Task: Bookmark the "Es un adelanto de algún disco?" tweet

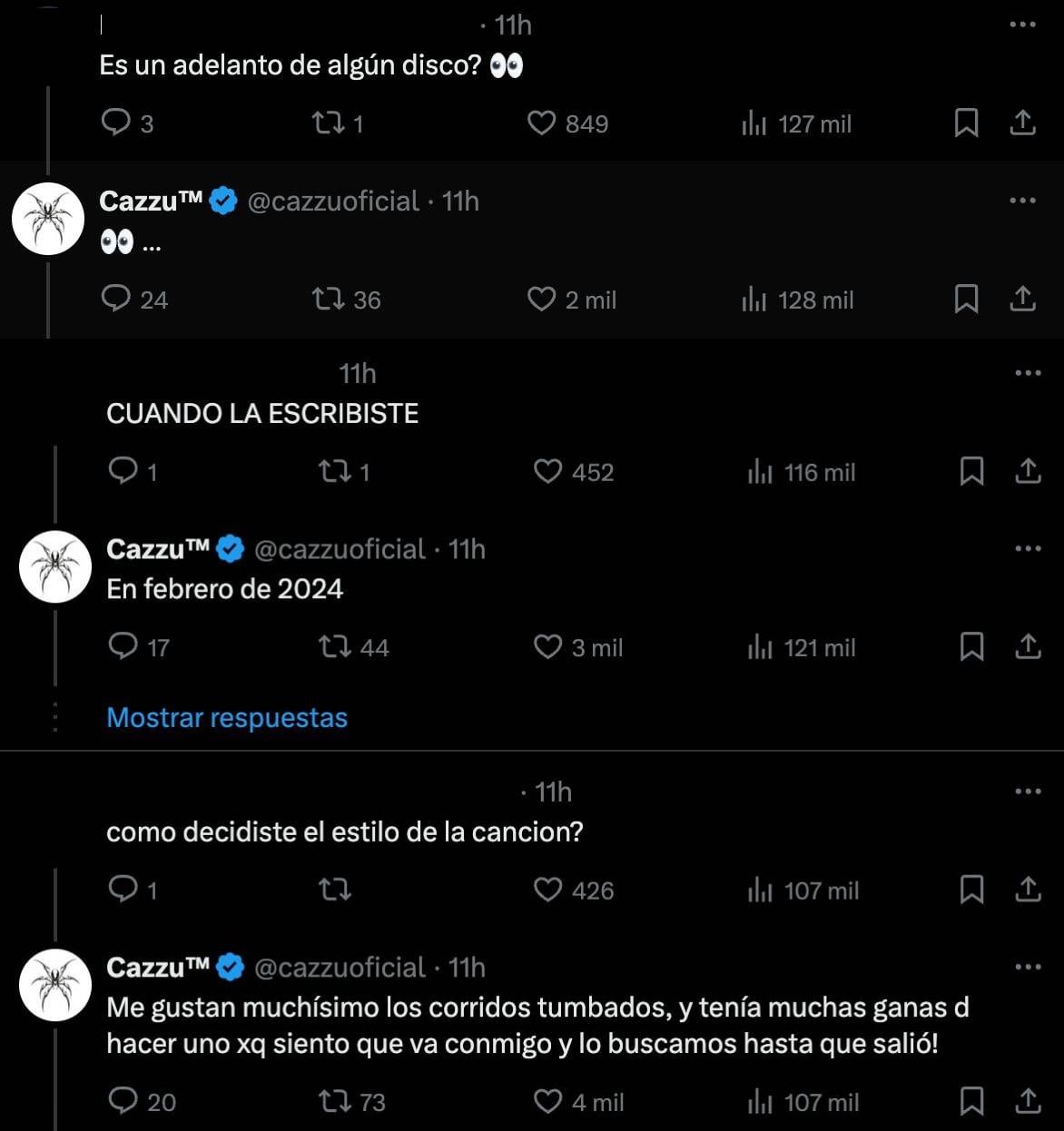Action: (967, 123)
